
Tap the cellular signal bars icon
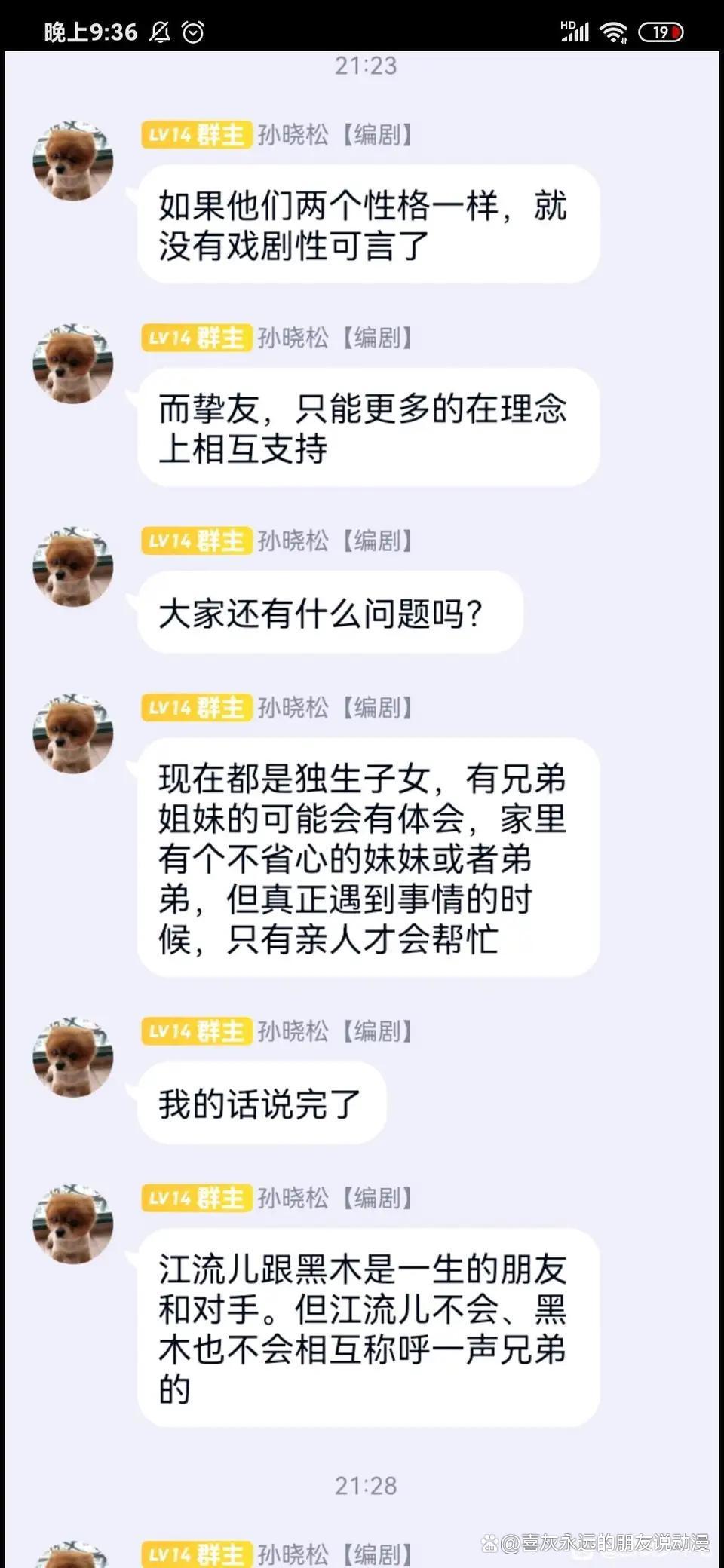[x=575, y=33]
